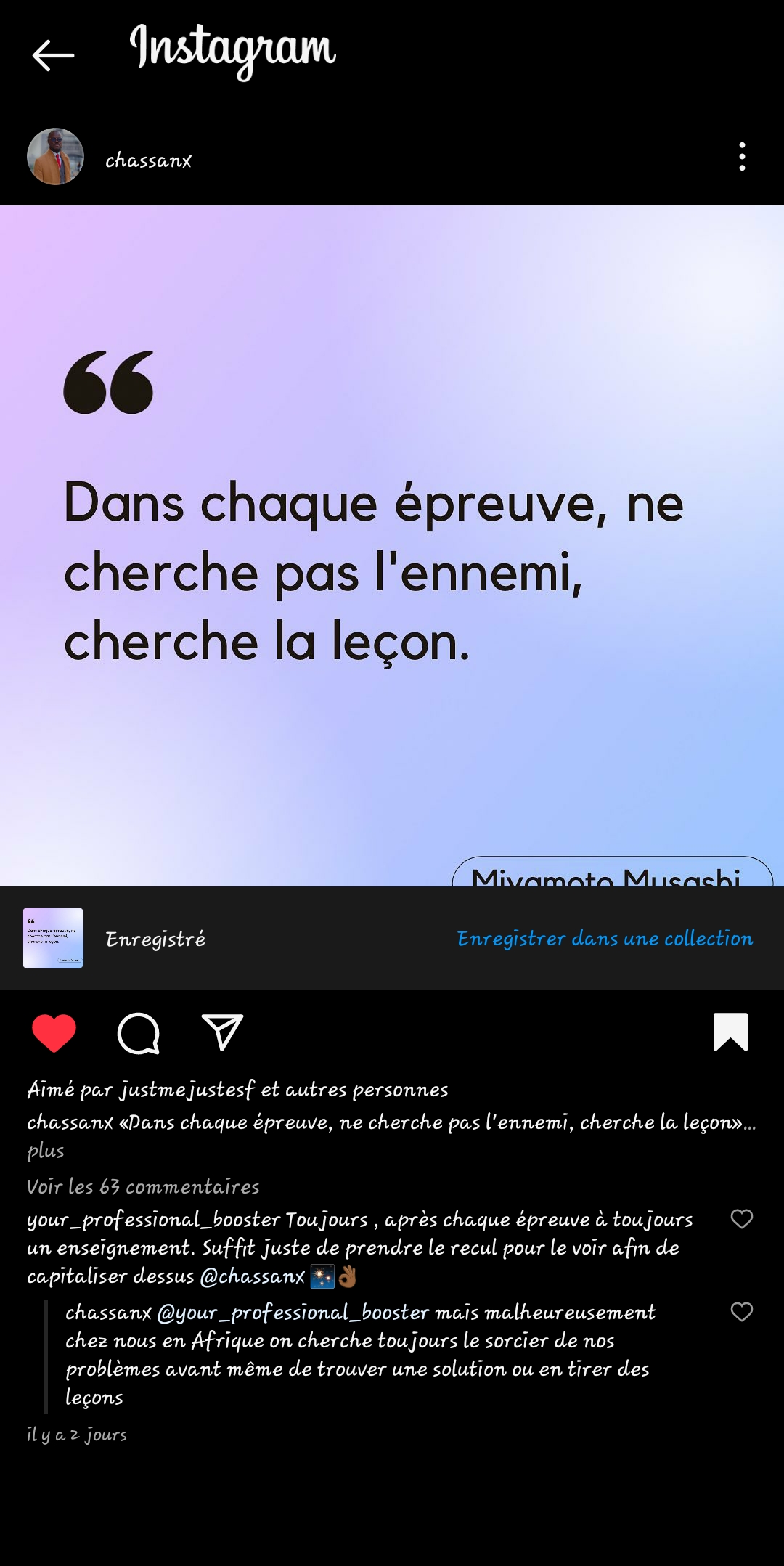Tap "Enregistrer dans une collection"
Screen dimensions: 784x1566
(605, 939)
